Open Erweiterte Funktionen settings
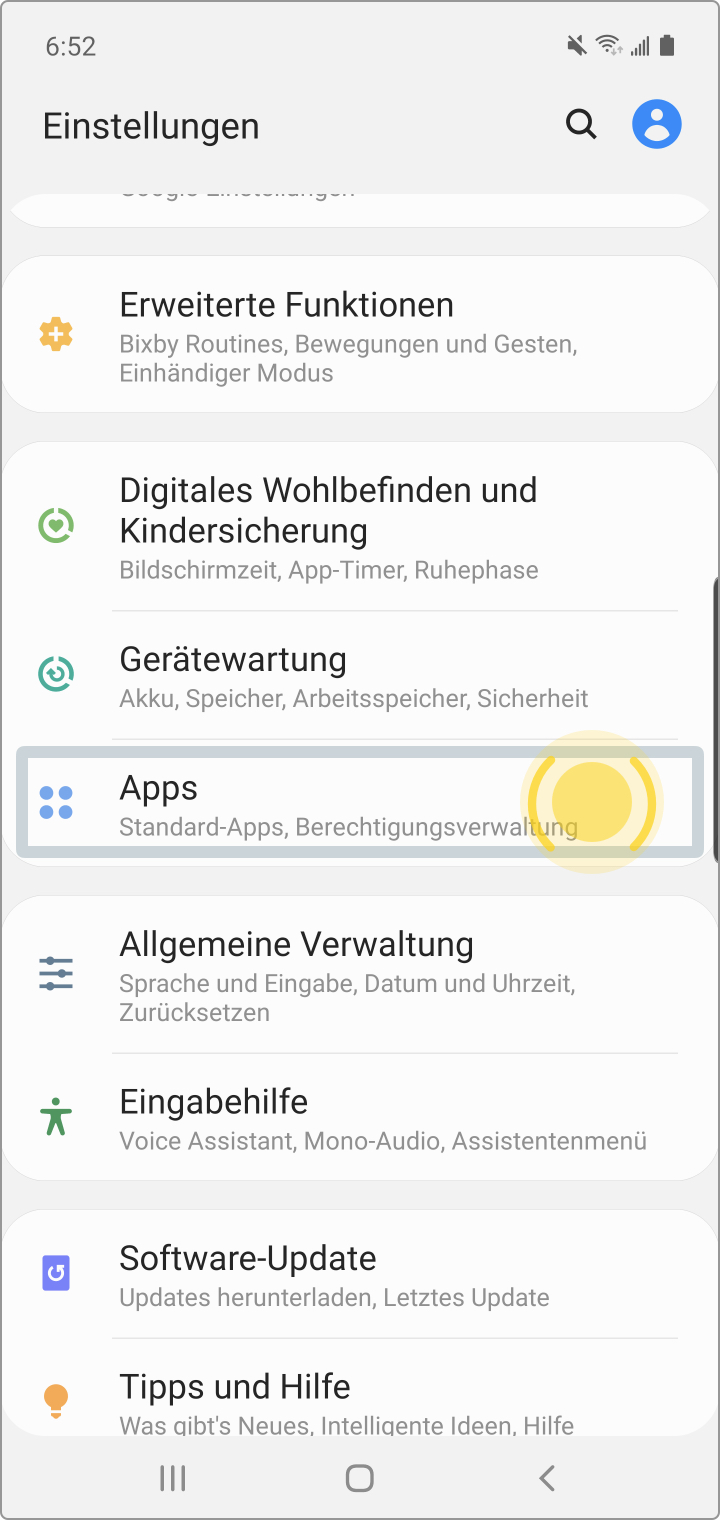Image resolution: width=720 pixels, height=1520 pixels. [360, 336]
